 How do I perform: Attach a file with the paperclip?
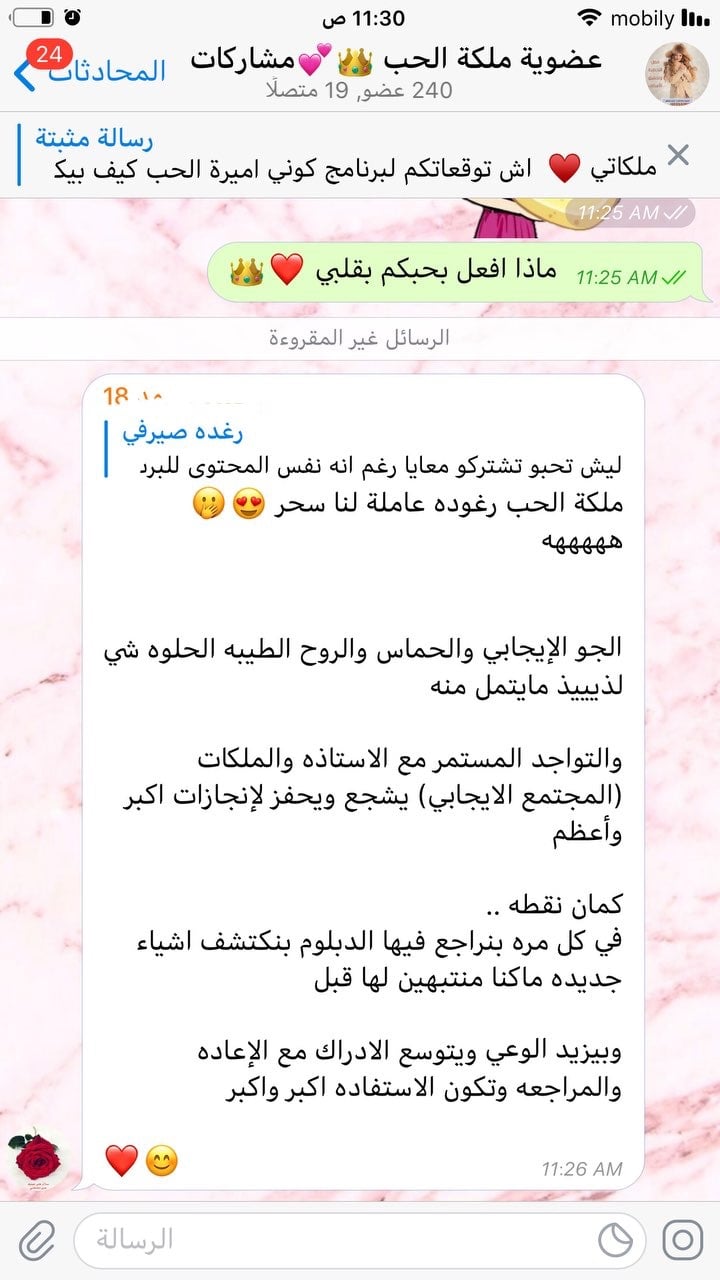tap(37, 1240)
